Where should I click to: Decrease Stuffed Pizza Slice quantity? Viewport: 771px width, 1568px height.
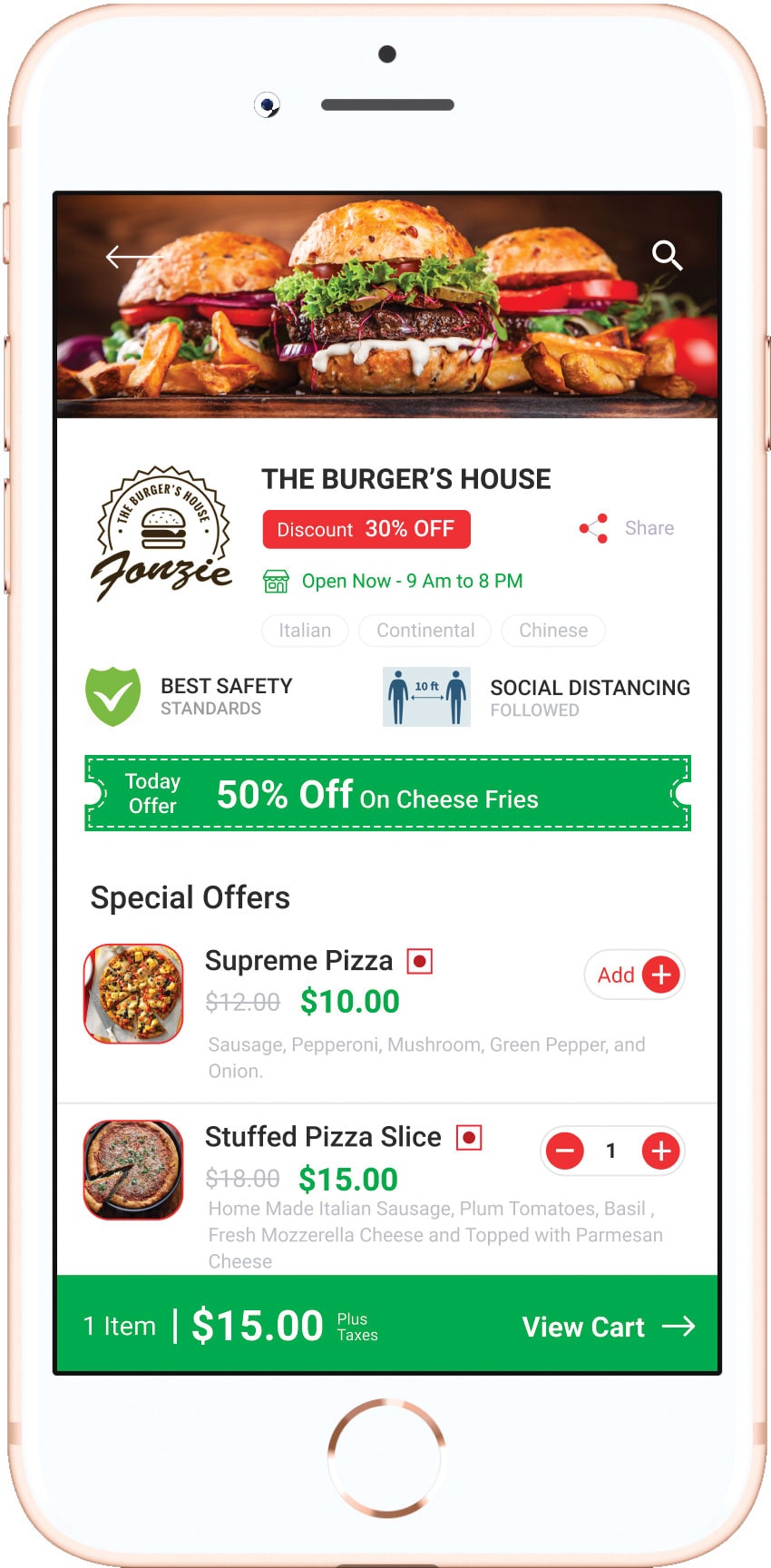pyautogui.click(x=564, y=1151)
